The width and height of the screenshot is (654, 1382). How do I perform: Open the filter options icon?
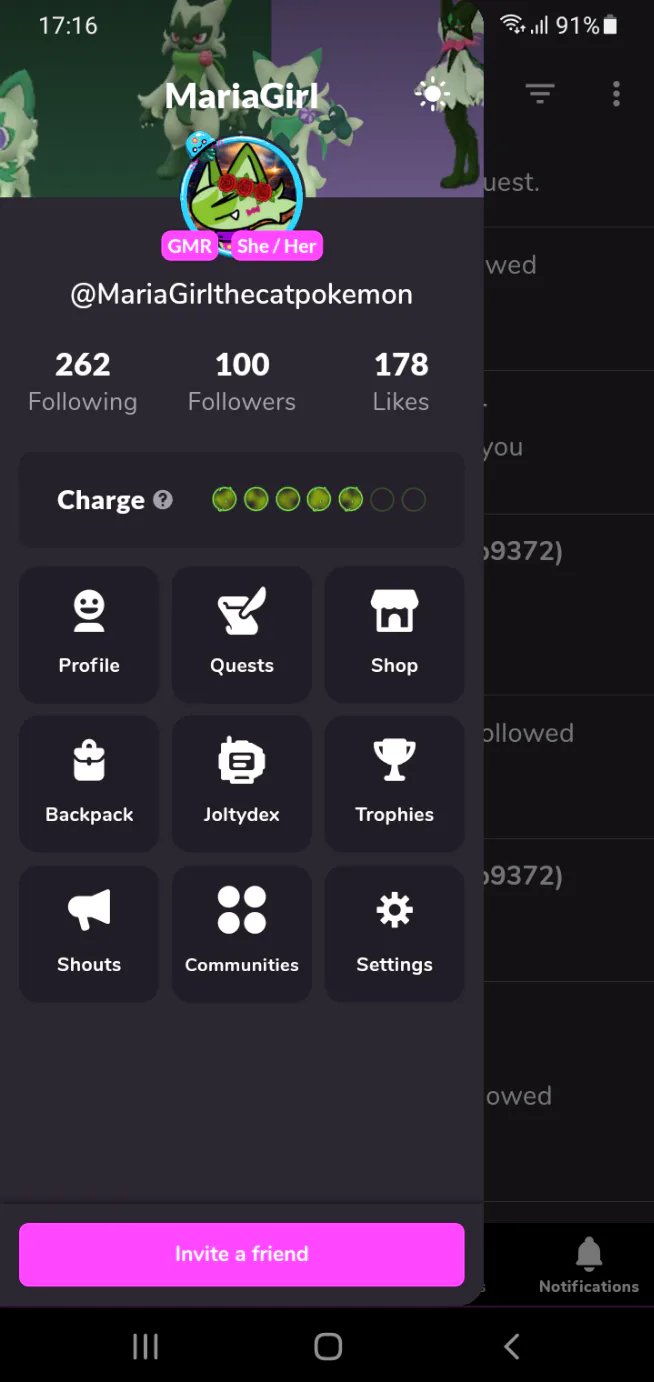540,95
